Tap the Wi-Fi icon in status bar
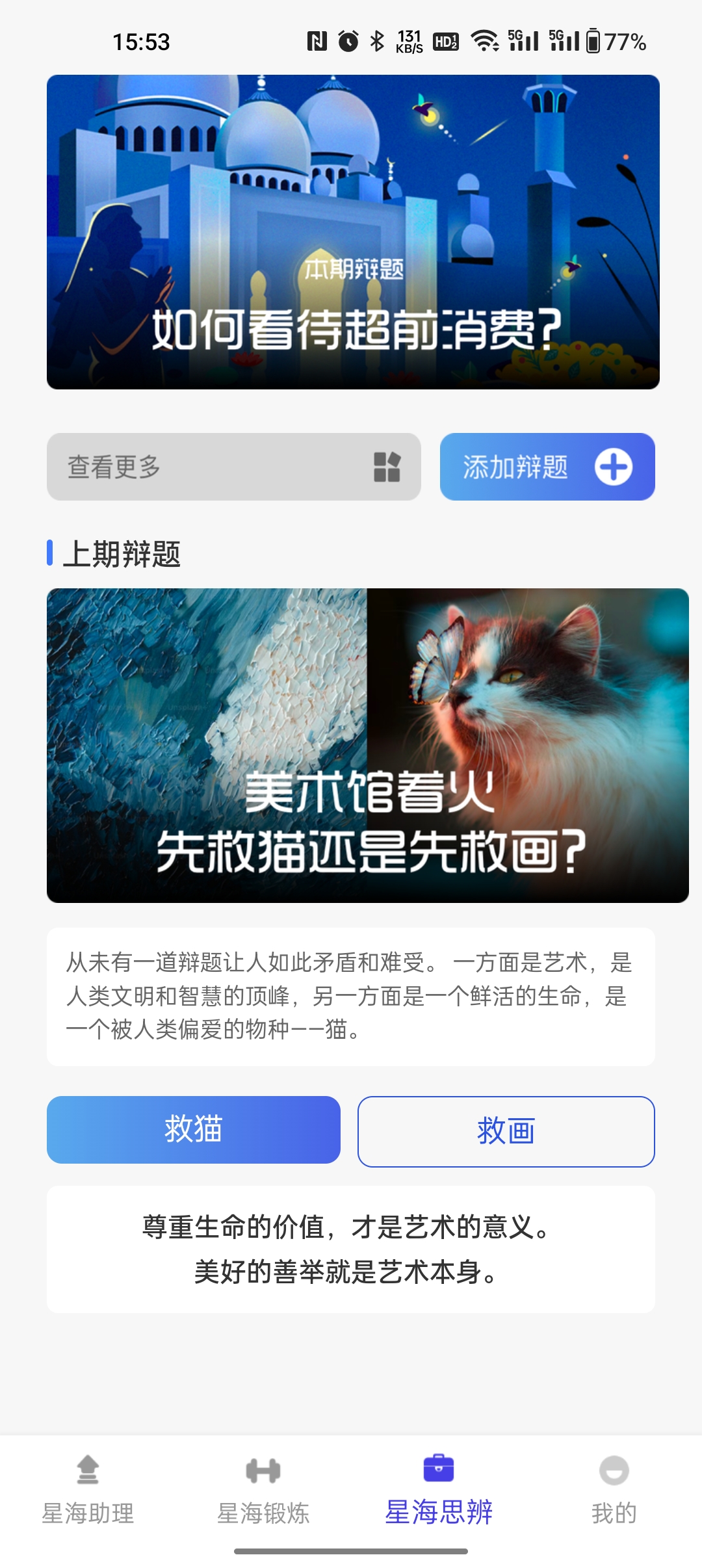 (483, 40)
